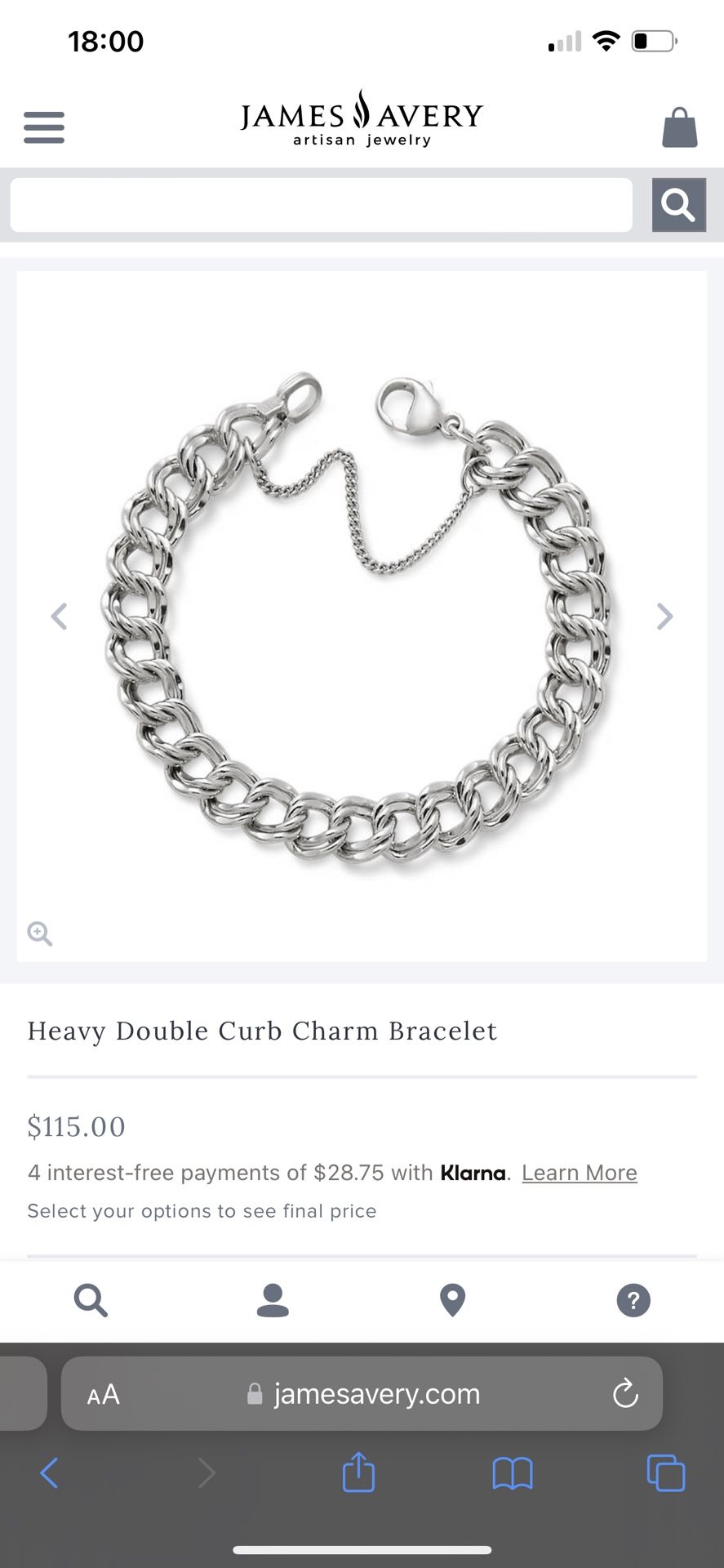724x1568 pixels.
Task: View open Safari tabs
Action: pos(666,1473)
